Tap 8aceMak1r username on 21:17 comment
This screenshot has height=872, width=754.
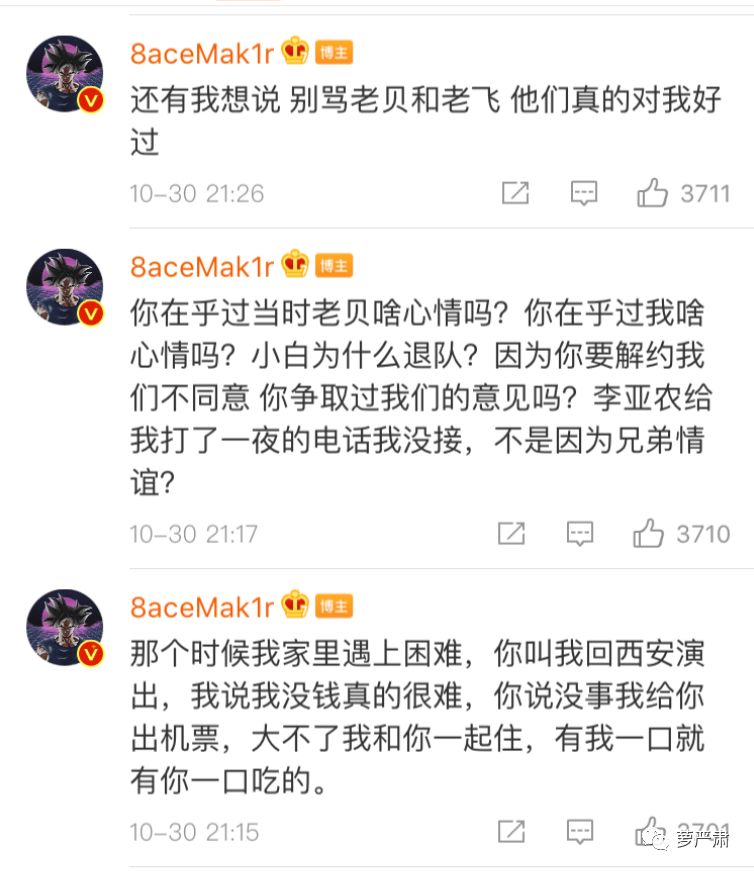tap(202, 266)
